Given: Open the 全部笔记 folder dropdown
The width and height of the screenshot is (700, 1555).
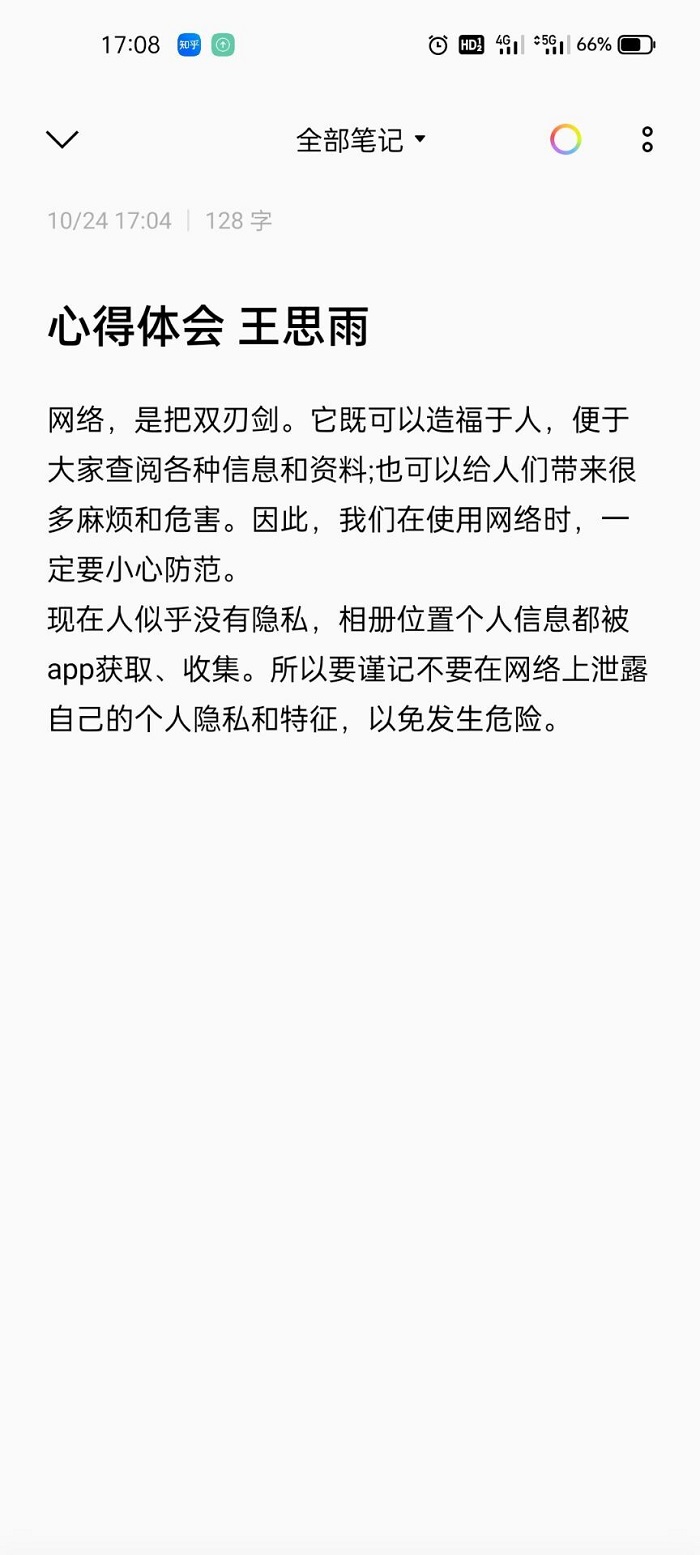Looking at the screenshot, I should (x=361, y=140).
